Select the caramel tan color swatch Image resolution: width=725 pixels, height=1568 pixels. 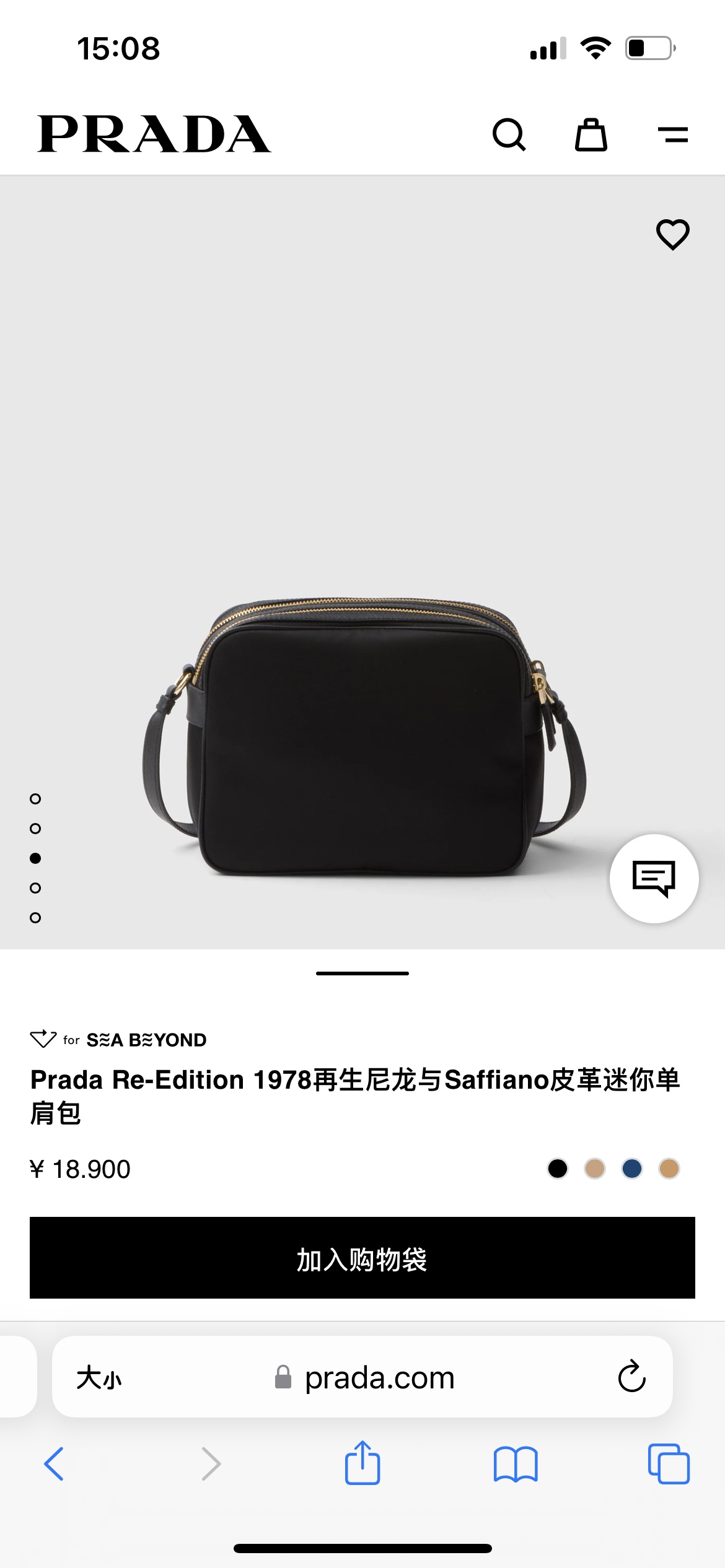click(669, 1169)
